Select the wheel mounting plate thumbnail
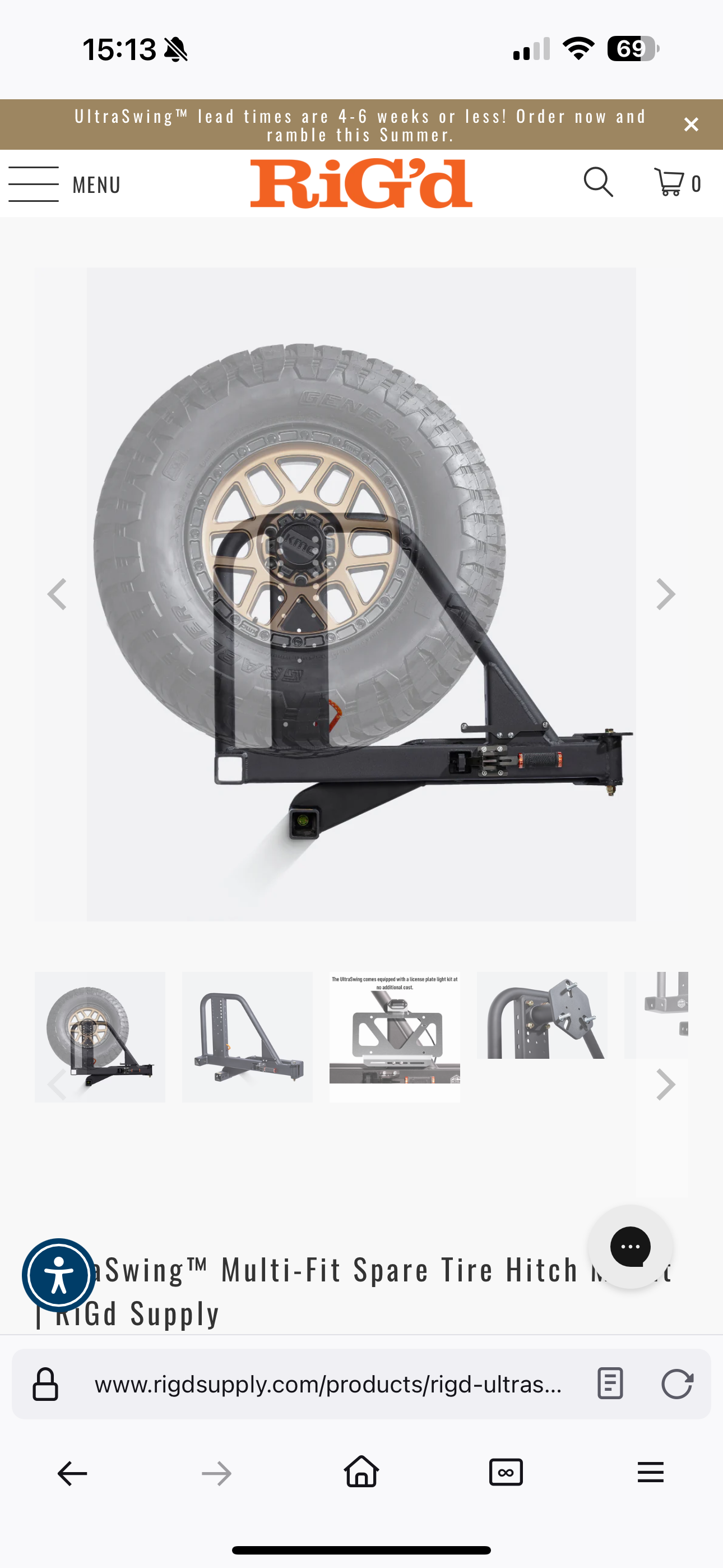The image size is (723, 1568). (541, 1015)
